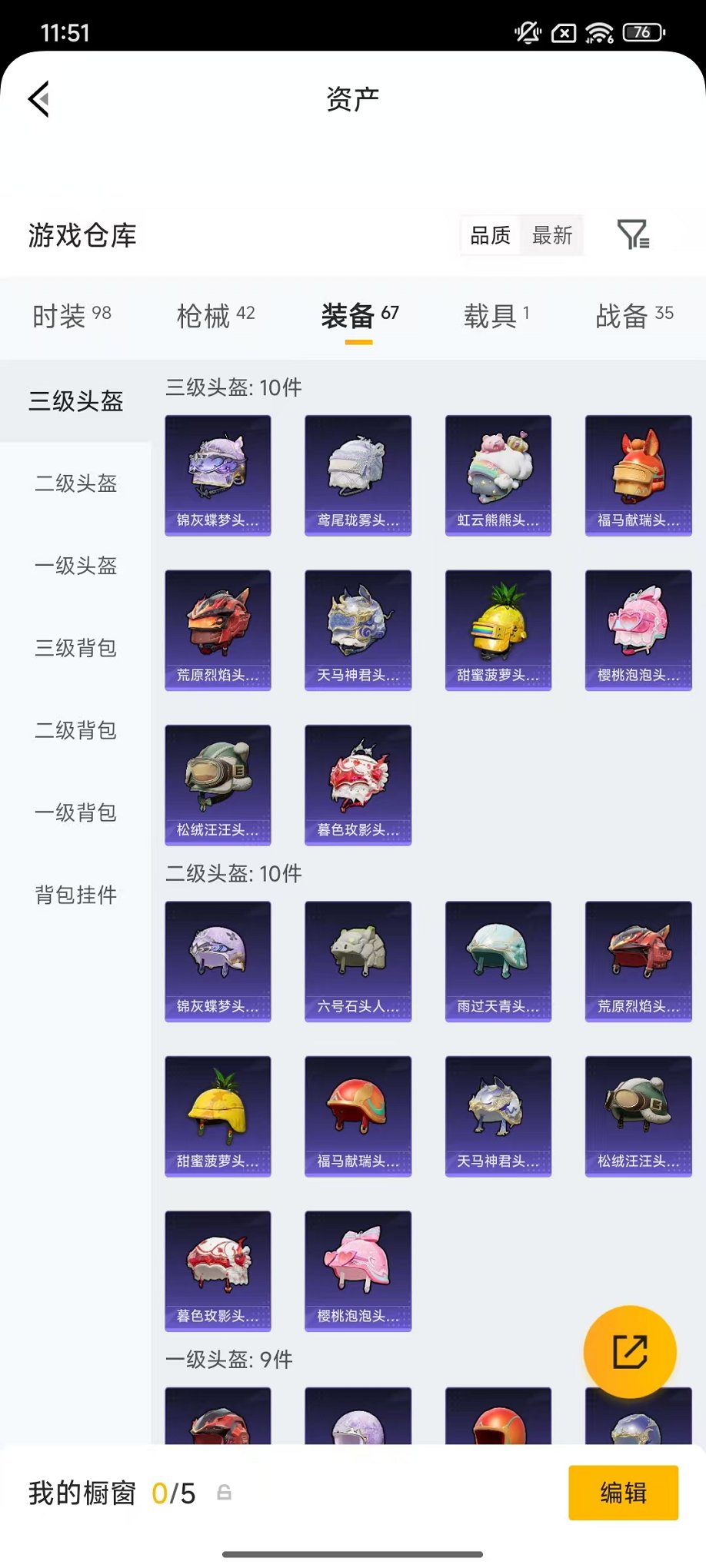Open the 暮色玫影头盔 thumbnail

pyautogui.click(x=358, y=785)
